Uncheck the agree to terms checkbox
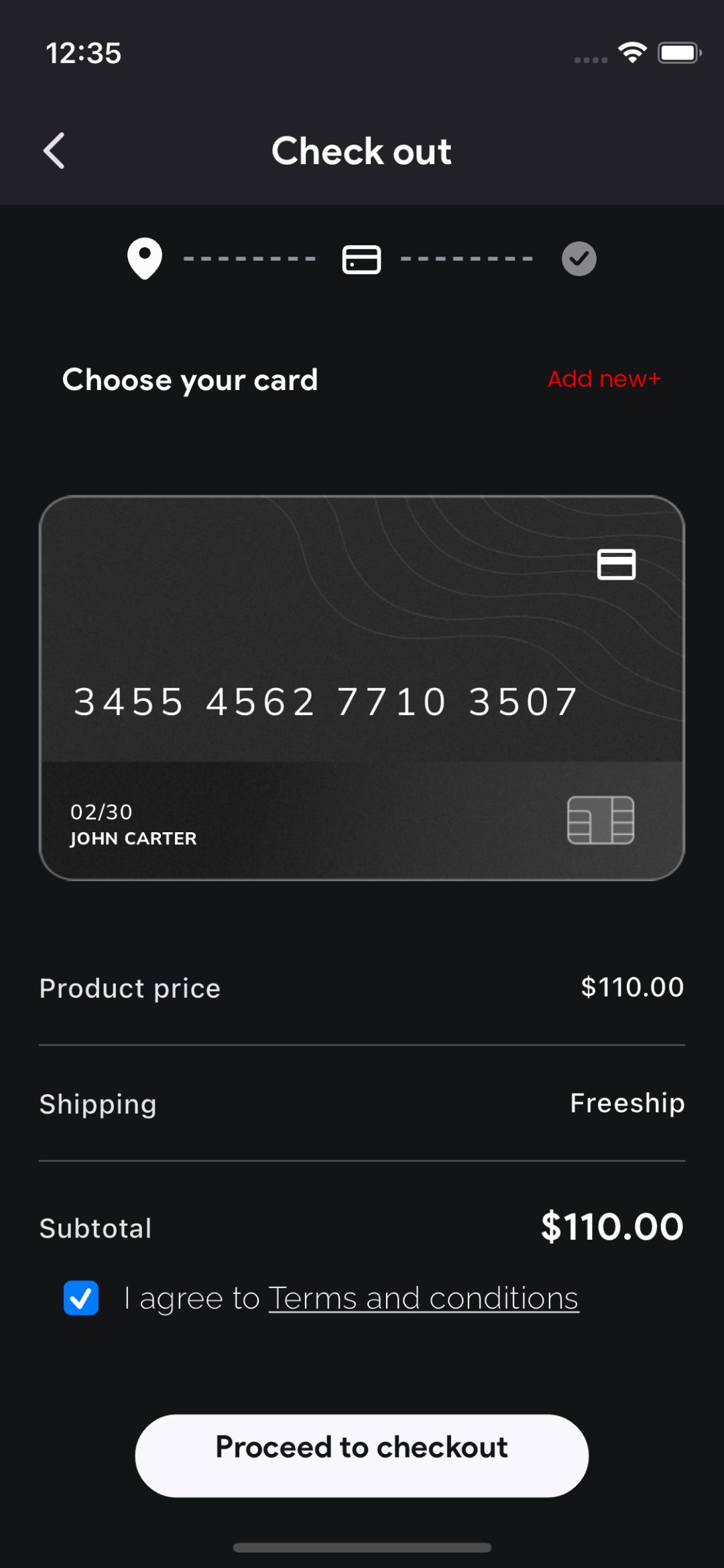724x1568 pixels. point(81,1298)
